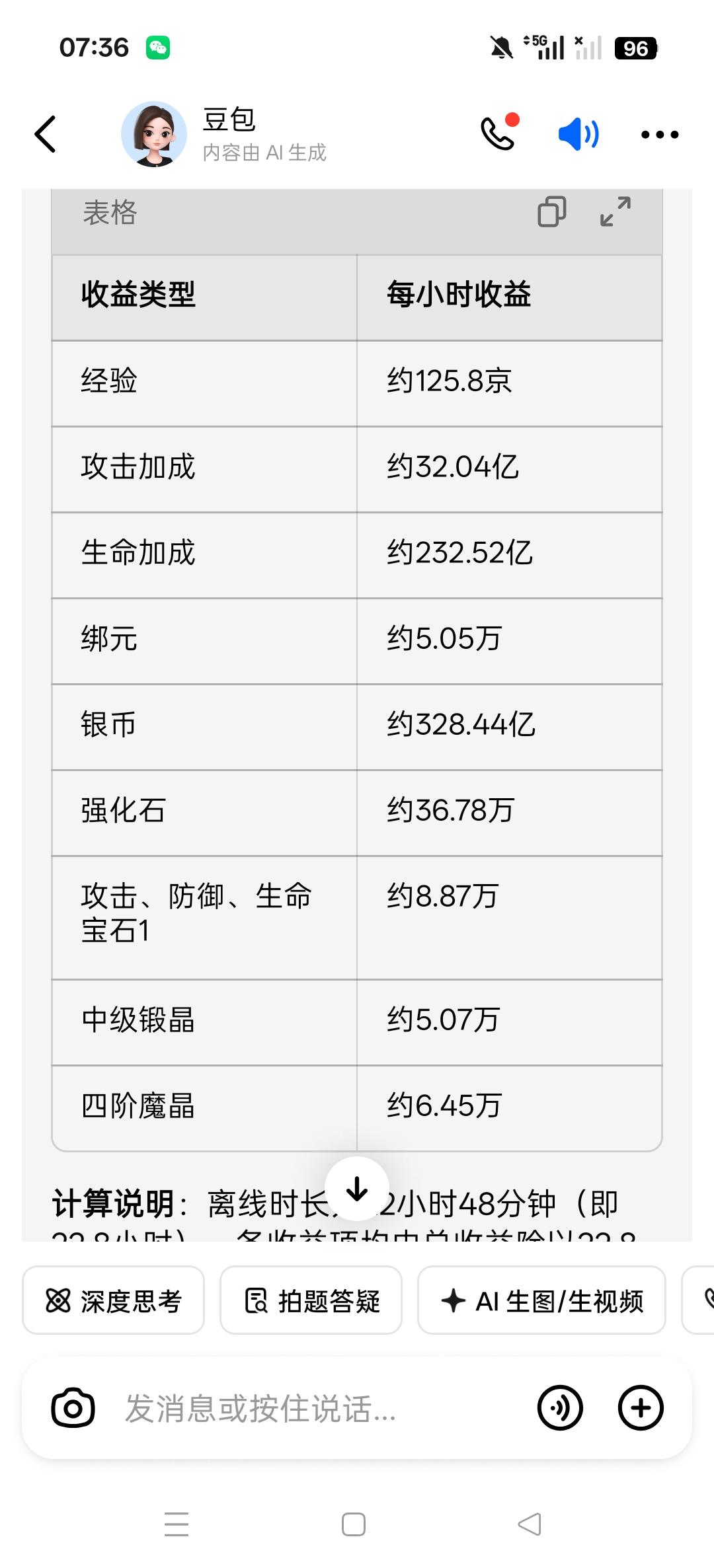Tap the battery 96 indicator

636,48
